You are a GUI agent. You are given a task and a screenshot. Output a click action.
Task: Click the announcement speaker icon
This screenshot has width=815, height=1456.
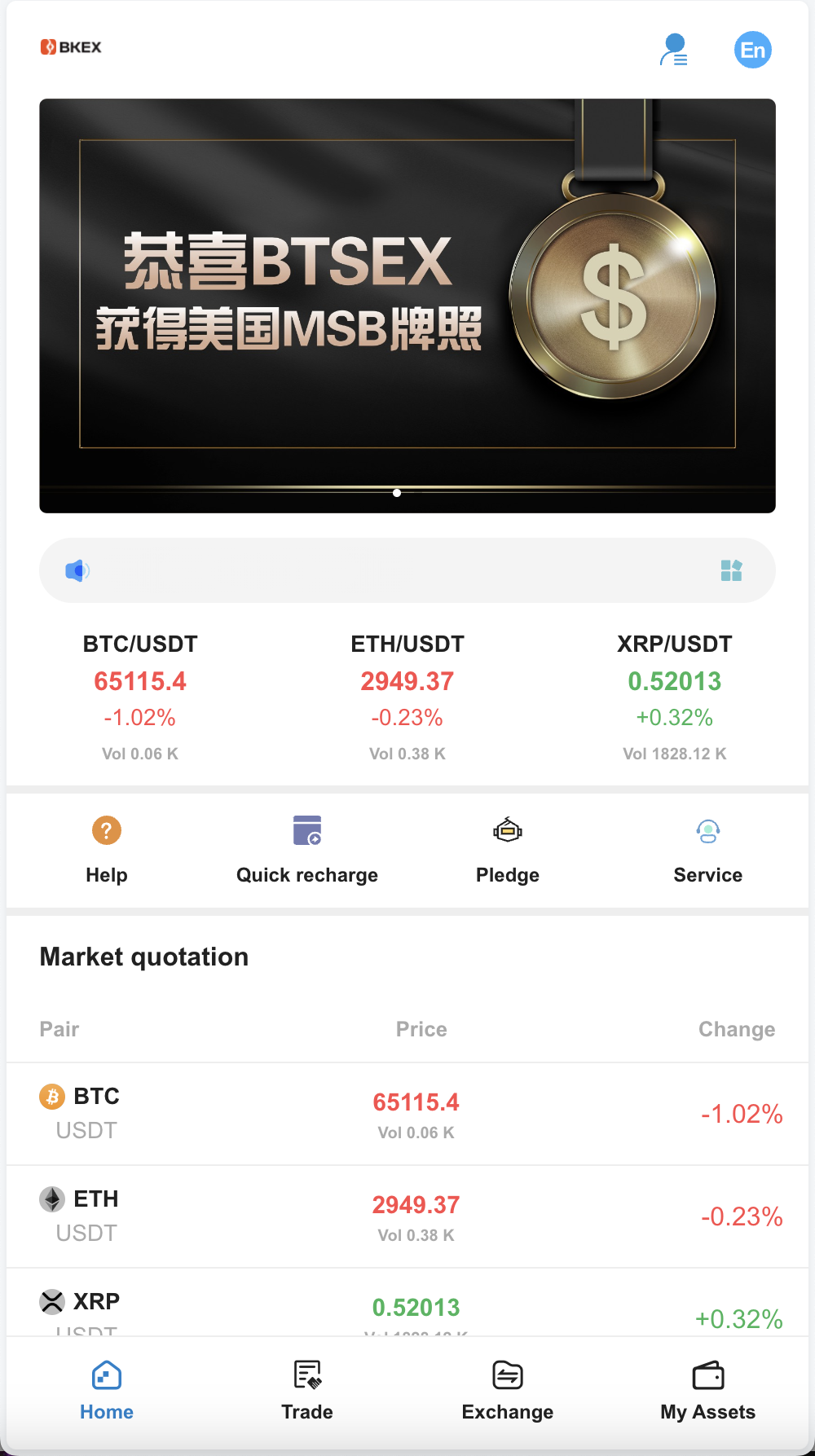(77, 570)
